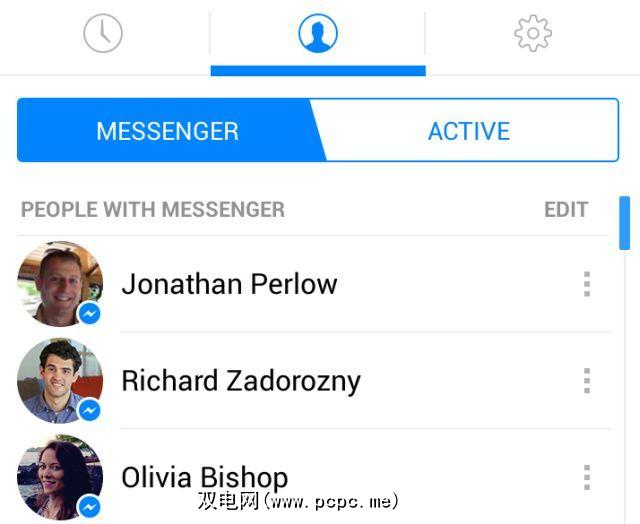Screen dimensions: 640x524
Task: Open more options for Olivia Bishop
Action: [587, 477]
